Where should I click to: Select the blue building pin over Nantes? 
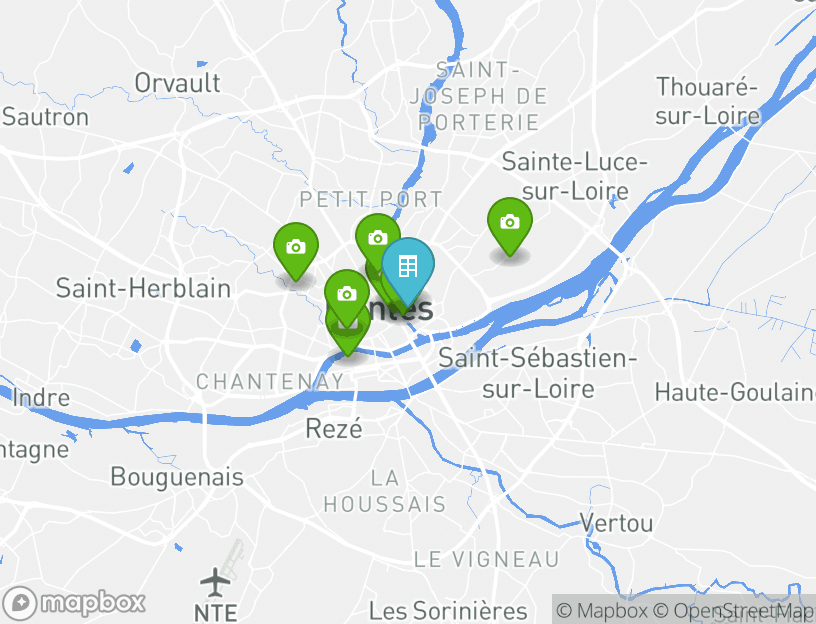[407, 267]
